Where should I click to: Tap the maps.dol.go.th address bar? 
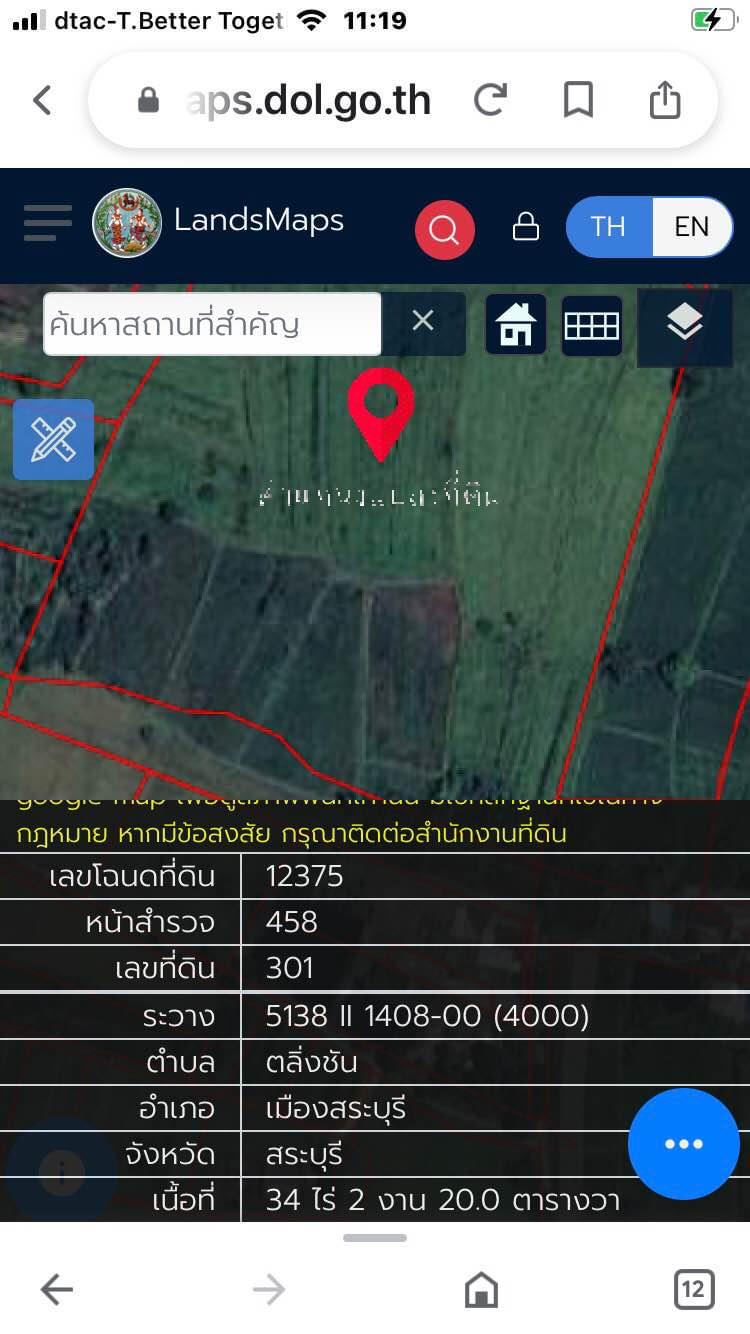tap(309, 100)
